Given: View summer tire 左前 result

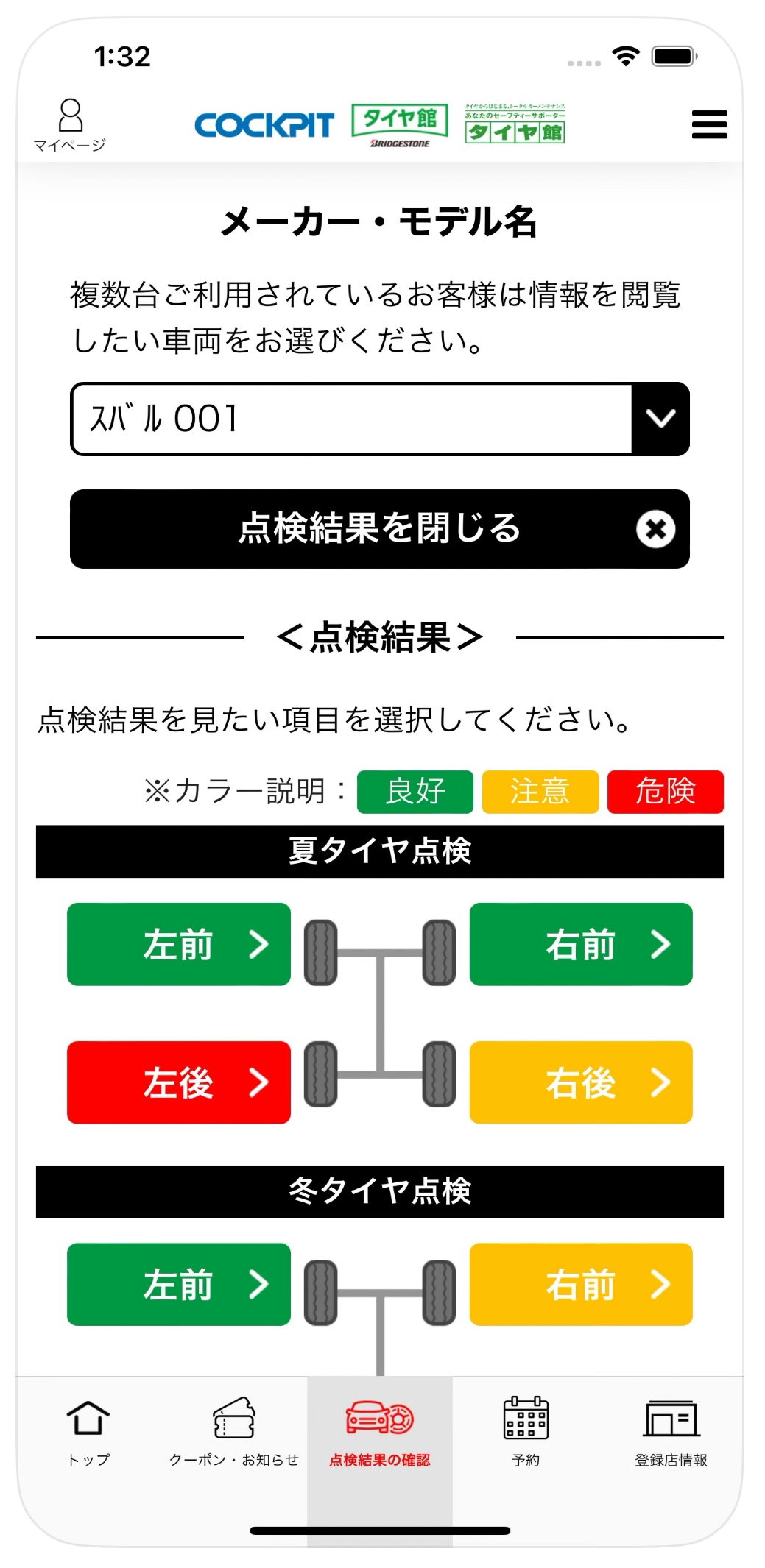Looking at the screenshot, I should (178, 944).
